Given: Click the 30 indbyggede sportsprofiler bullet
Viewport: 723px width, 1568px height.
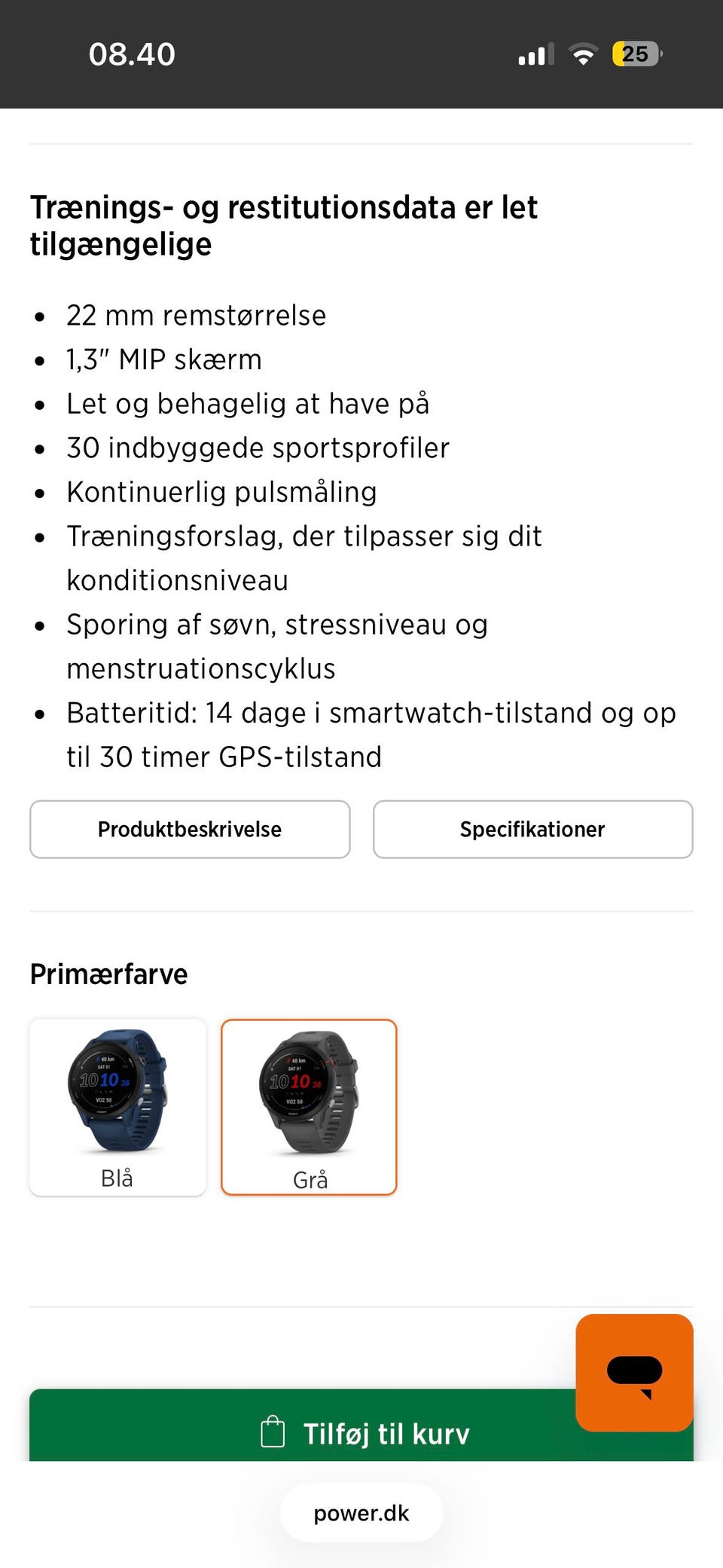Looking at the screenshot, I should 258,448.
